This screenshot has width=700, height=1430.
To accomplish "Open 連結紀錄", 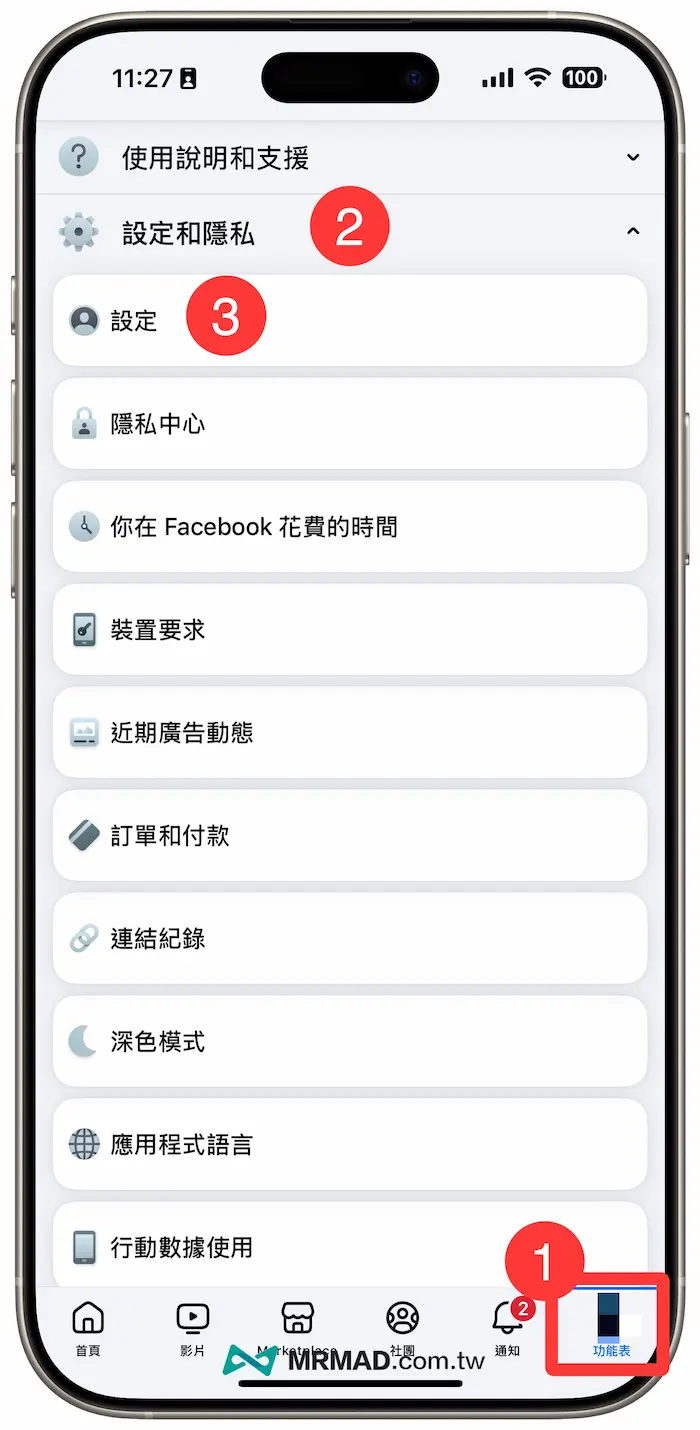I will [x=350, y=939].
